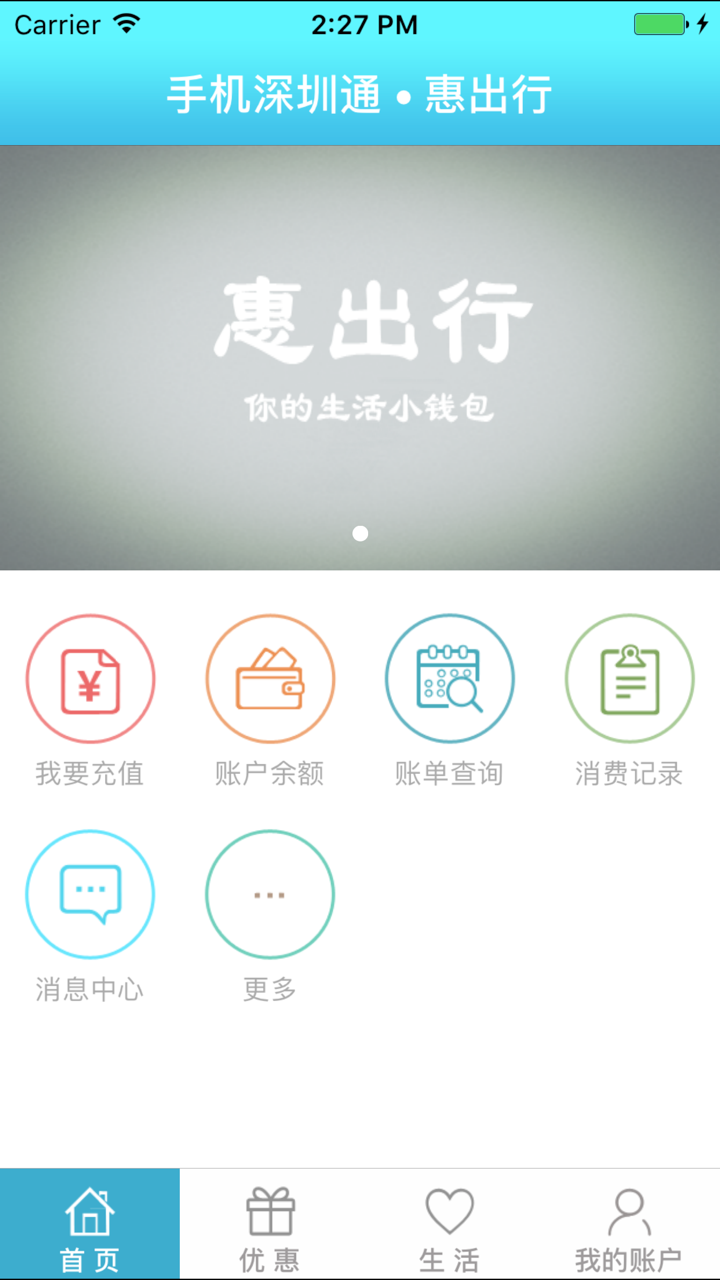Open the 消息中心 message center icon
This screenshot has height=1280, width=720.
coord(90,894)
